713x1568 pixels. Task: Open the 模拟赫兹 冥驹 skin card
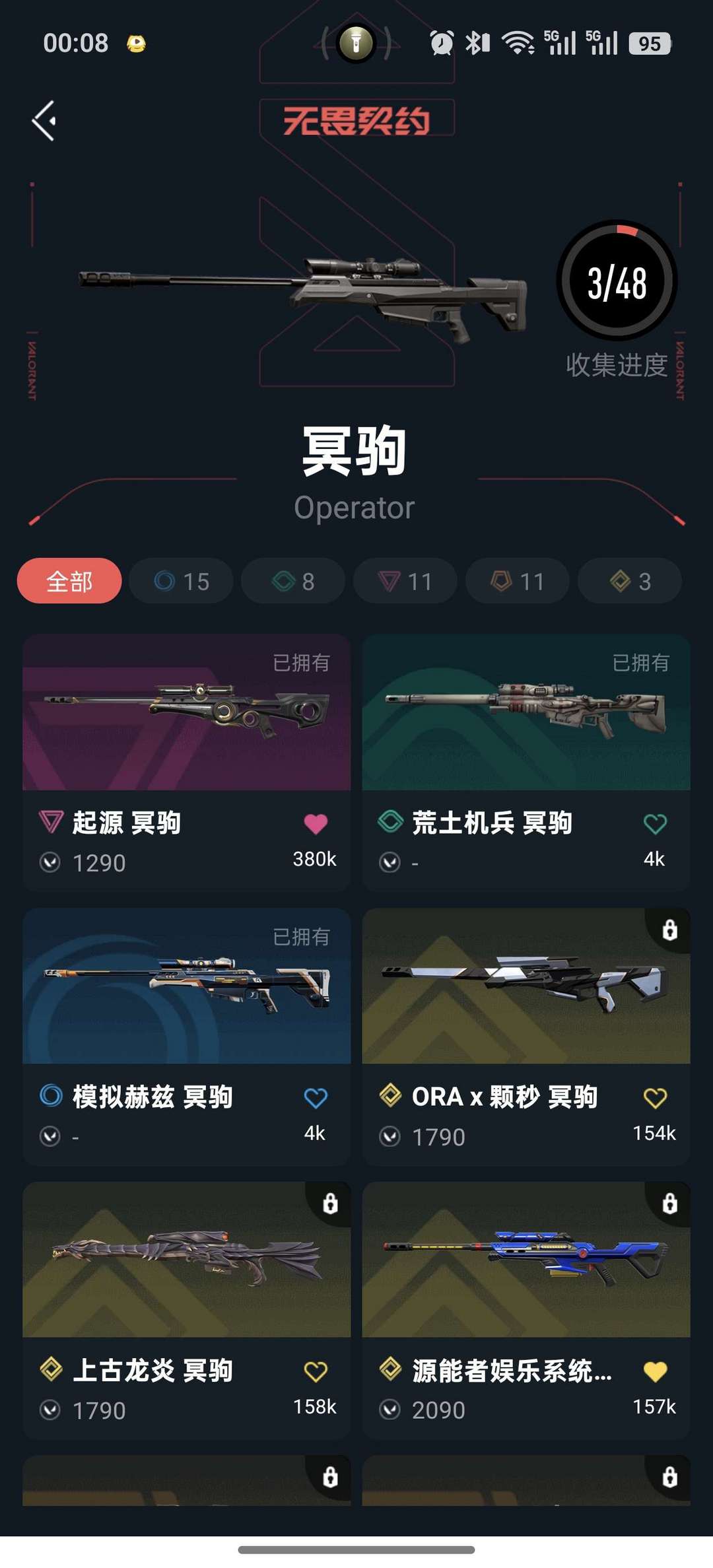[187, 1037]
